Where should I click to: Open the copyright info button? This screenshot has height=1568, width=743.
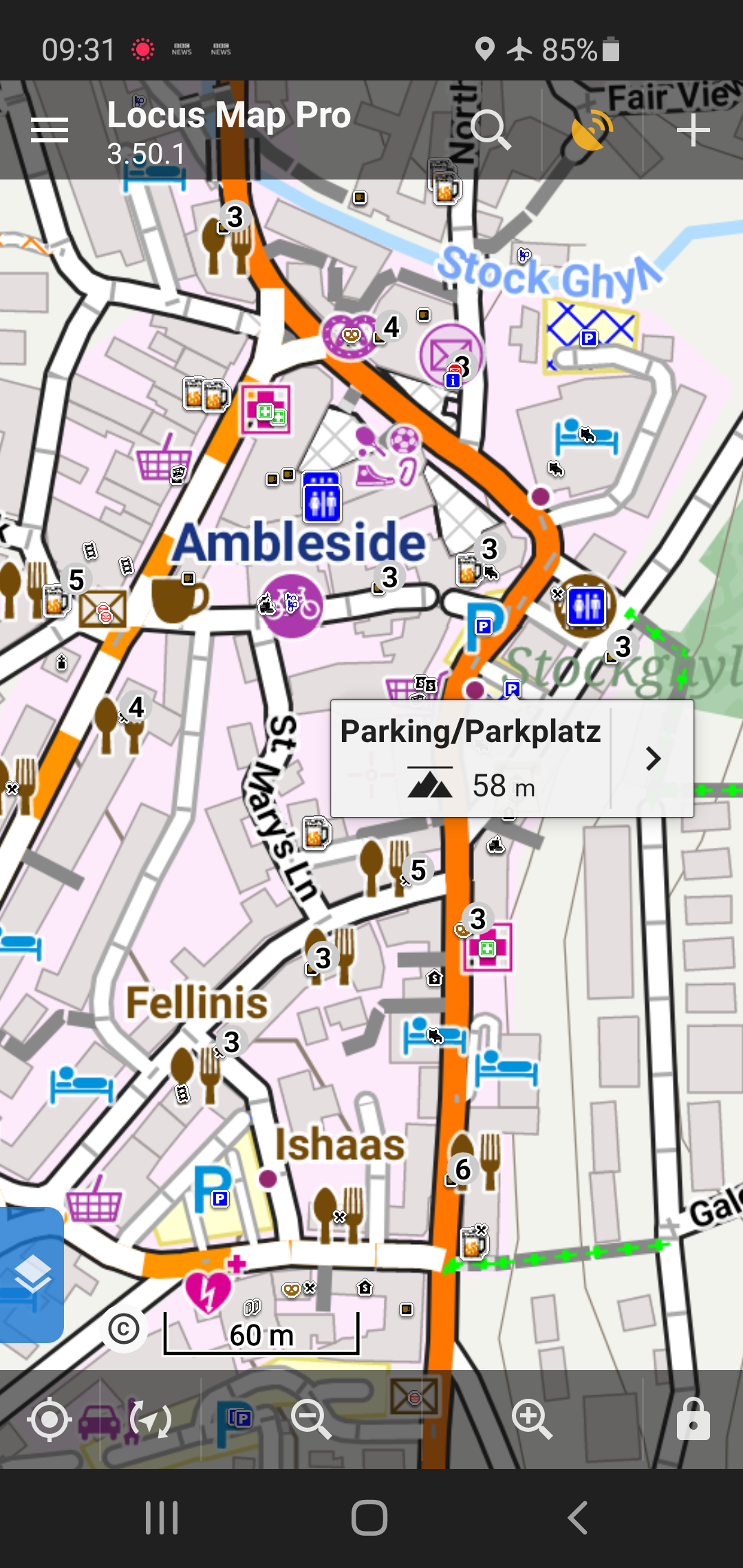(x=124, y=1329)
